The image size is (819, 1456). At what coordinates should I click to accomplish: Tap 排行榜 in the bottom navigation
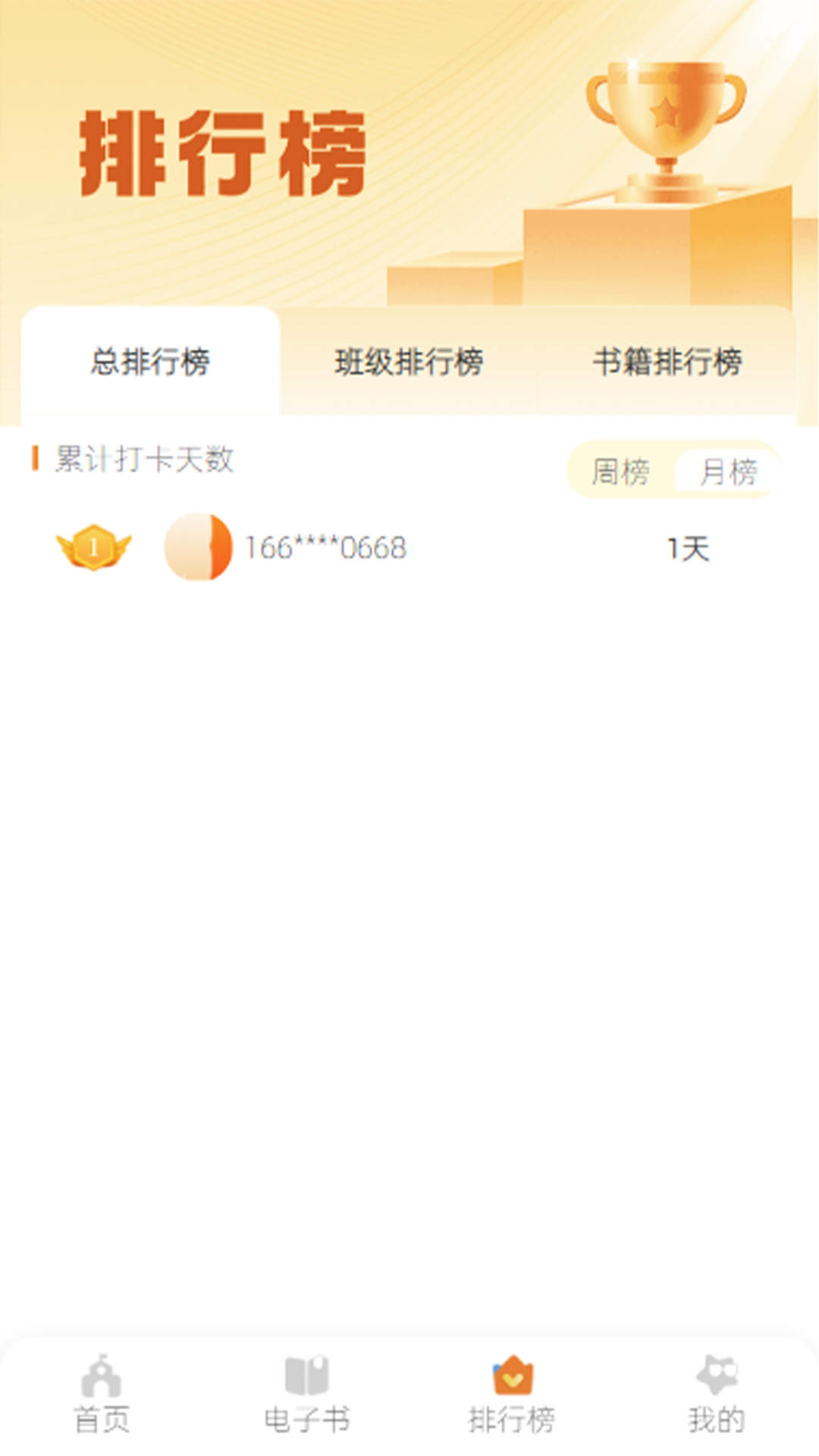tap(512, 1395)
